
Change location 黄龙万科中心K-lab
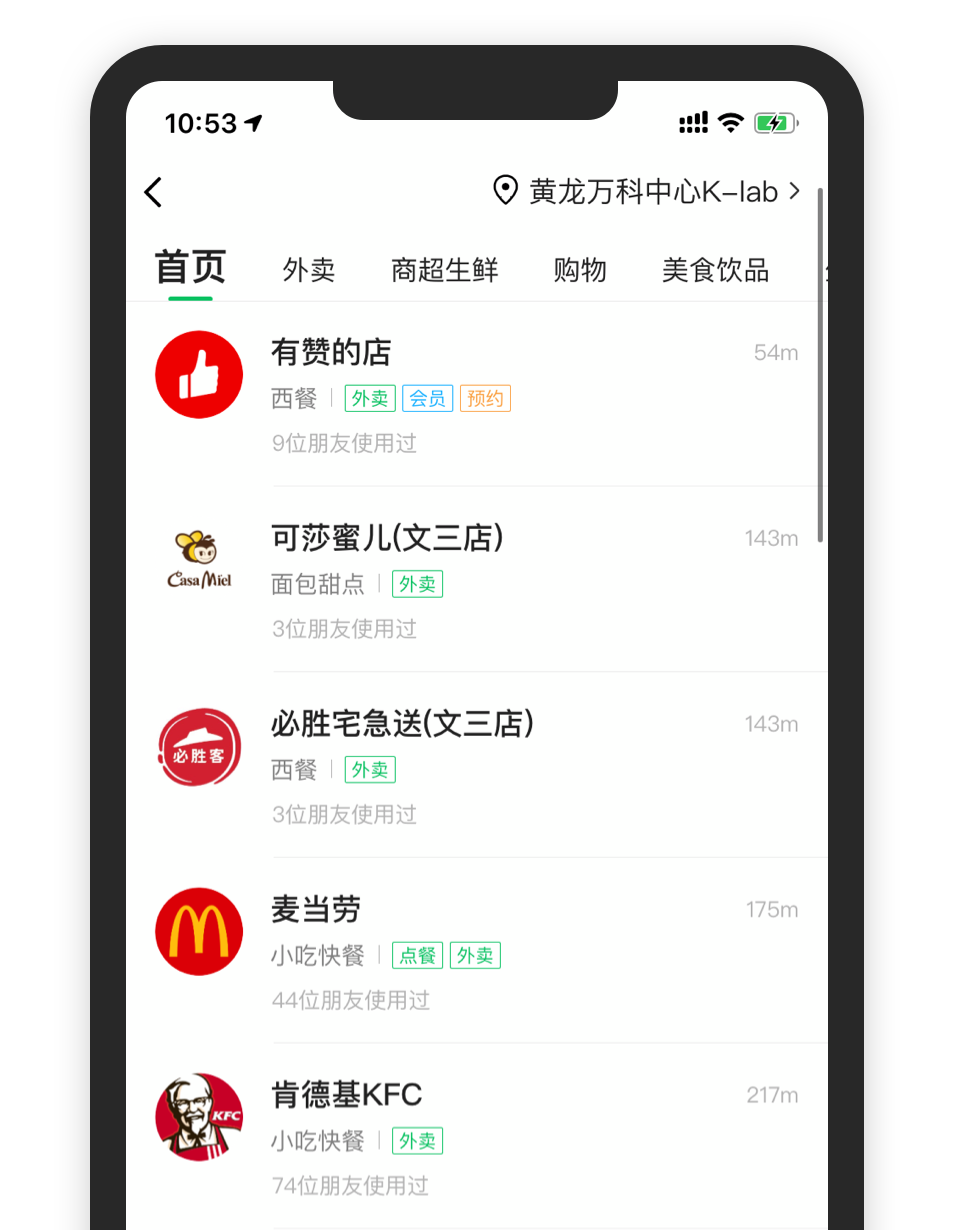tap(647, 191)
